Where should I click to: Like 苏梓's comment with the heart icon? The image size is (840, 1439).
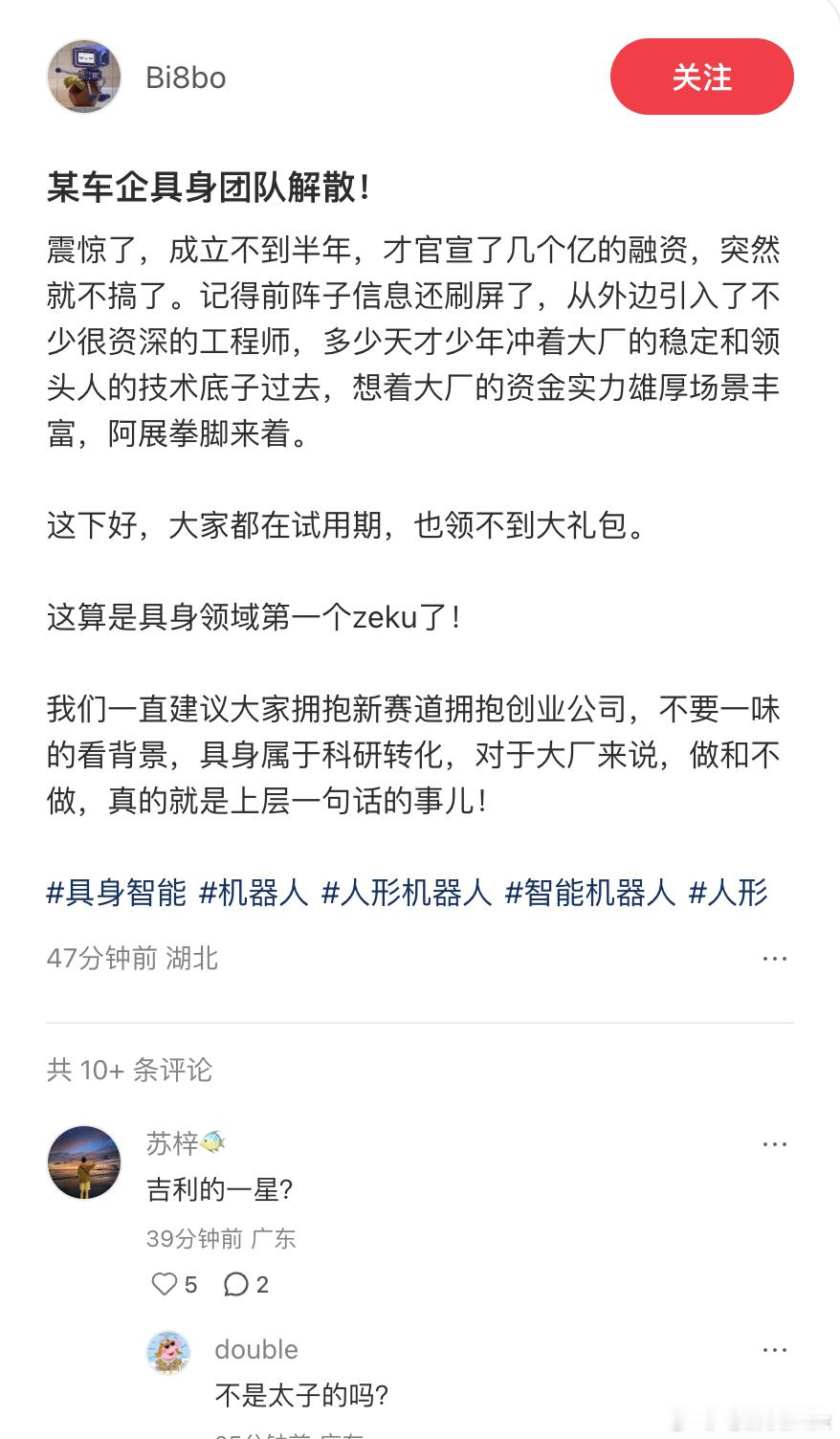click(163, 1285)
